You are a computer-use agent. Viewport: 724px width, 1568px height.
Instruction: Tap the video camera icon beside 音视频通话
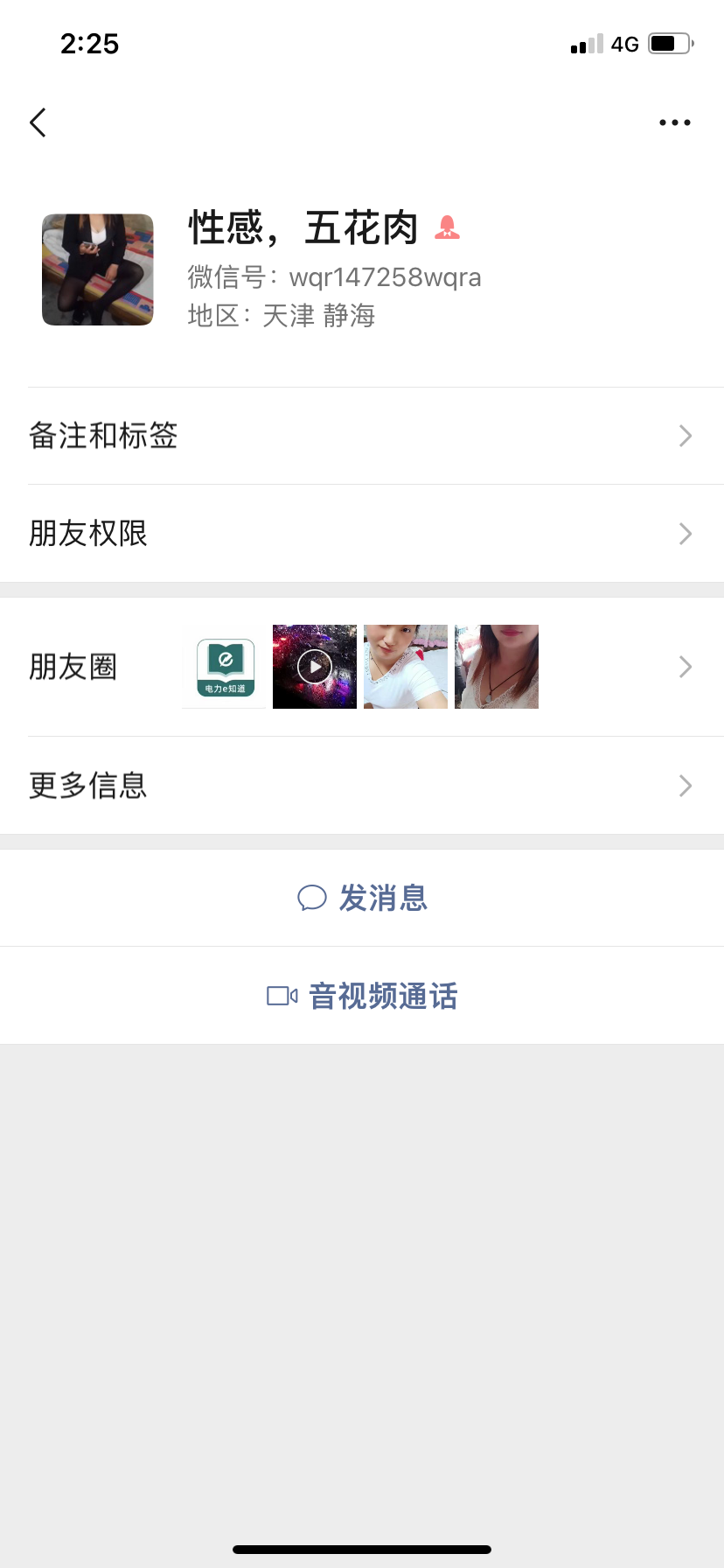pyautogui.click(x=281, y=995)
